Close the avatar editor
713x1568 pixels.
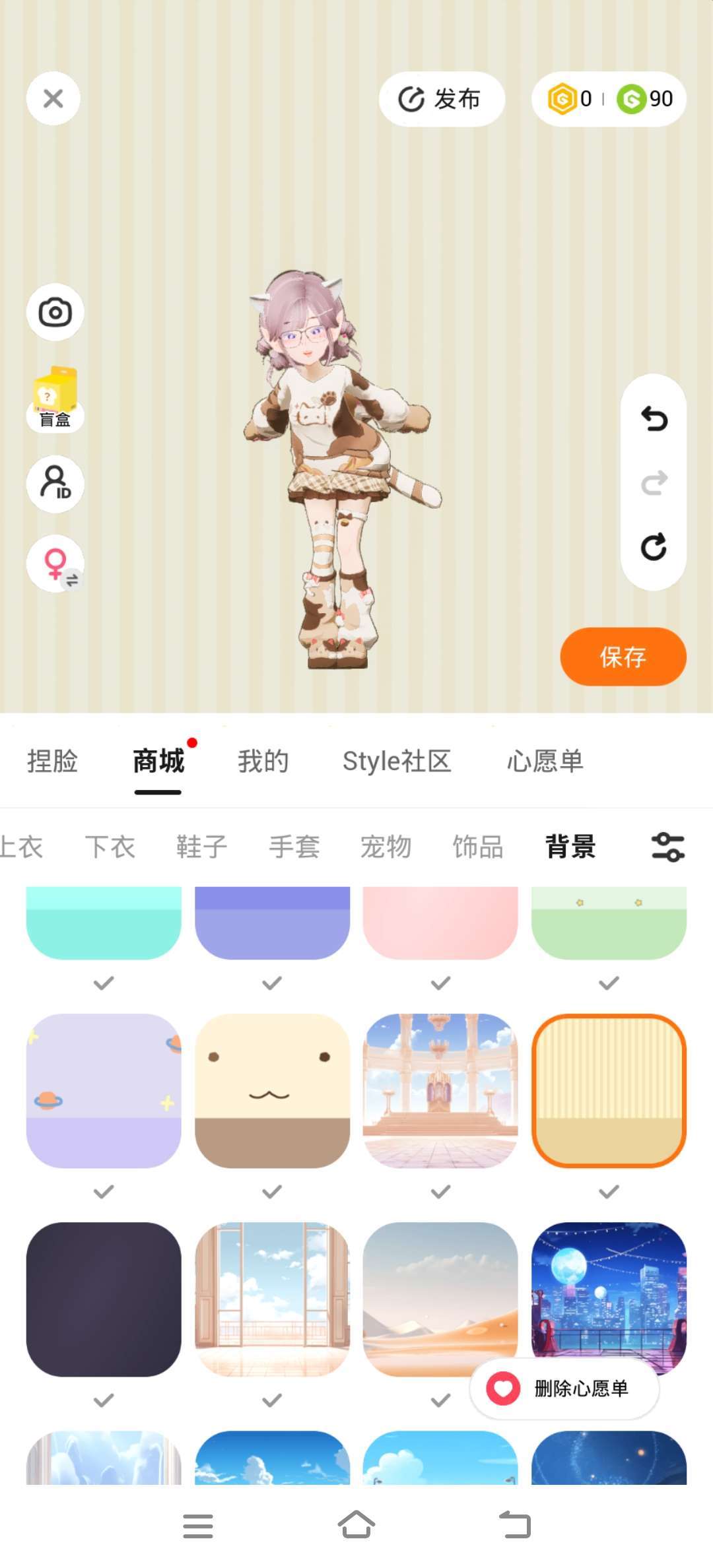(53, 99)
